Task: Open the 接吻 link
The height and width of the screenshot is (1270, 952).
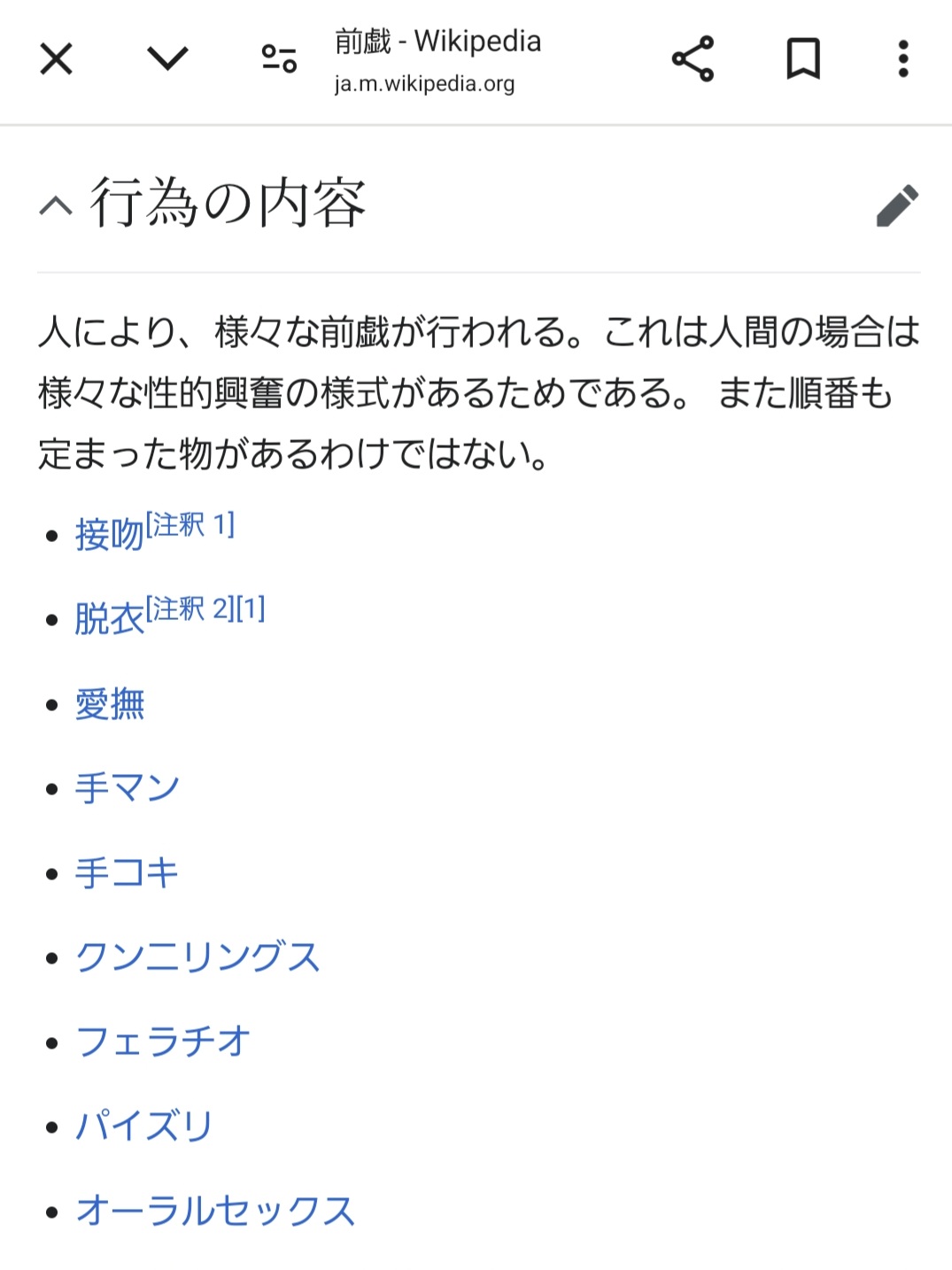Action: pos(110,535)
